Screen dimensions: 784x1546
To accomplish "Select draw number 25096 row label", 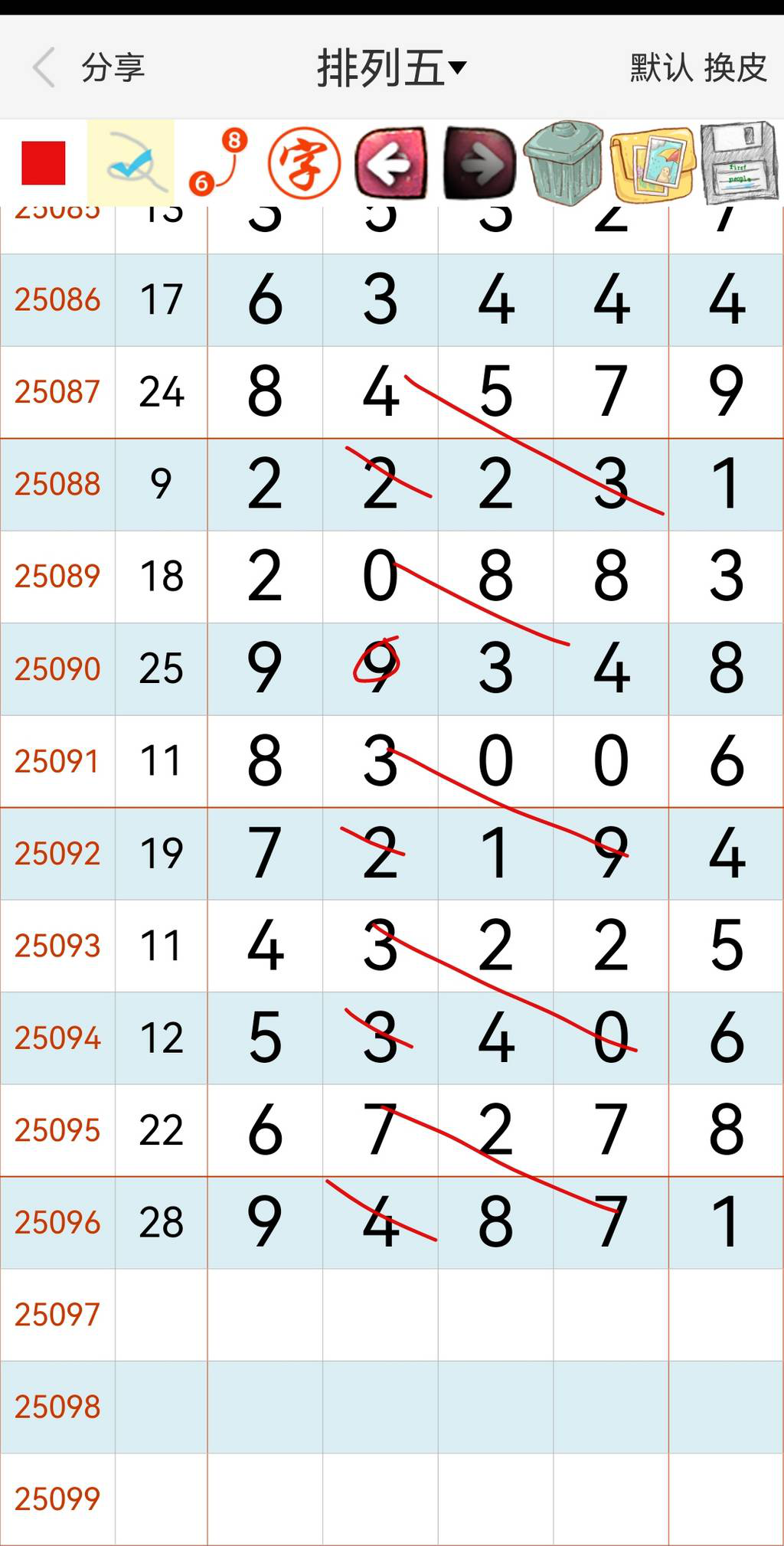I will click(57, 1221).
